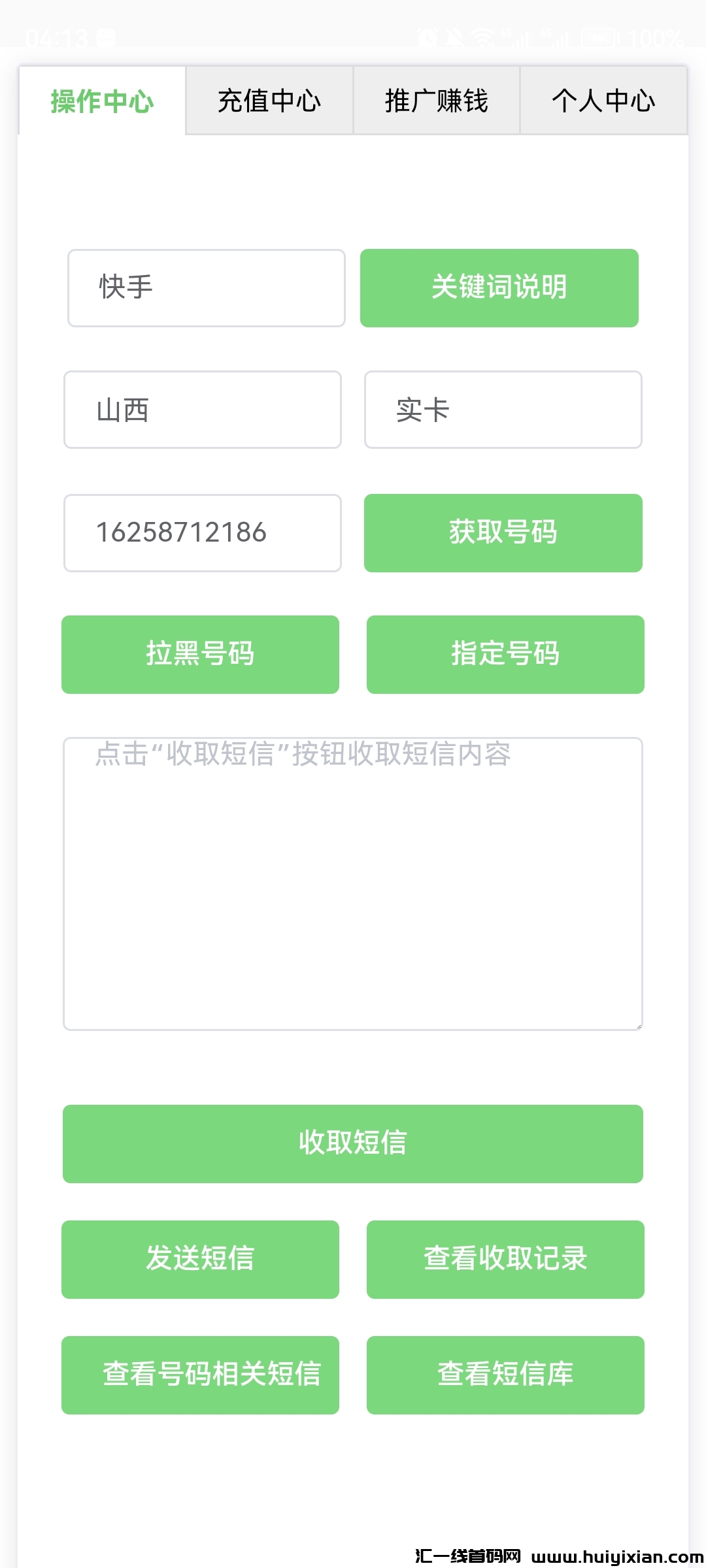This screenshot has height=1568, width=706.
Task: Click the SMS content text area
Action: point(353,882)
